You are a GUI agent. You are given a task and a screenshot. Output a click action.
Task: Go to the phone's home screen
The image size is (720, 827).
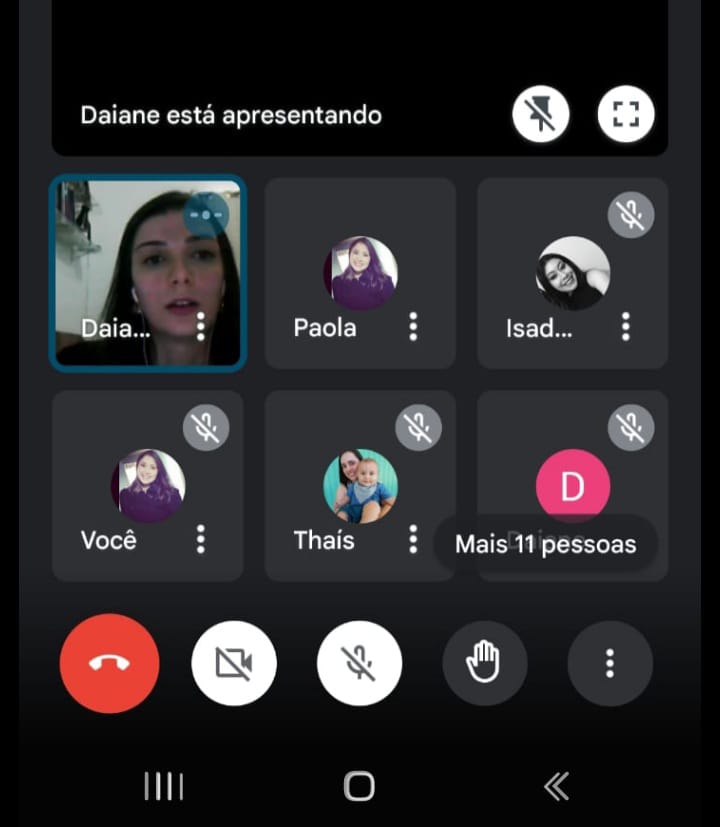point(359,786)
